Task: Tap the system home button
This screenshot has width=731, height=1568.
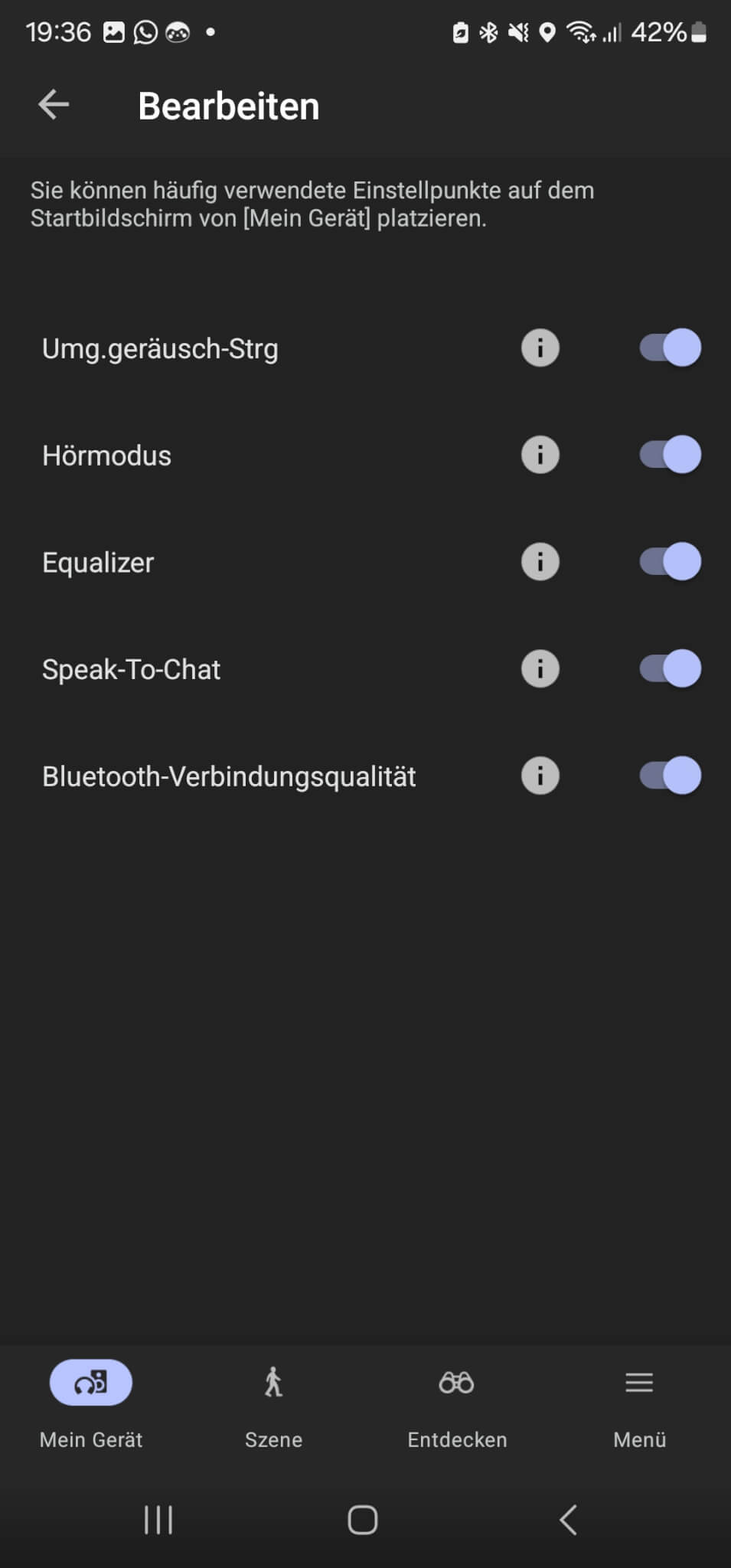Action: pos(363,1520)
